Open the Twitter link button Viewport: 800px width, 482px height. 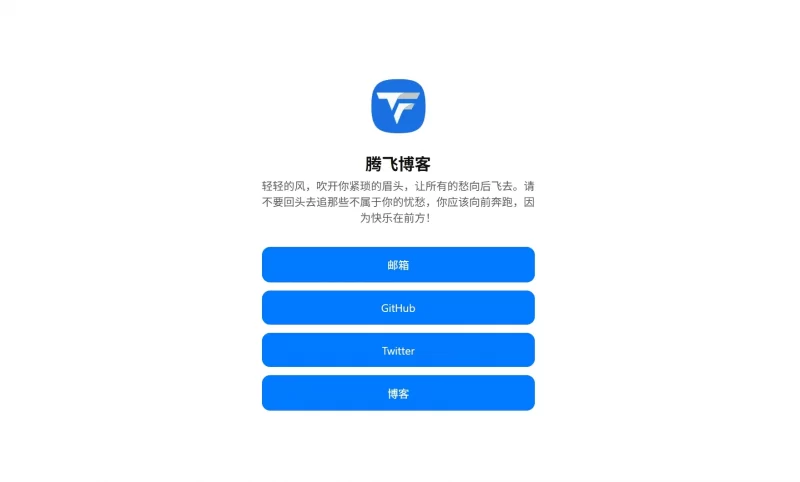tap(398, 351)
